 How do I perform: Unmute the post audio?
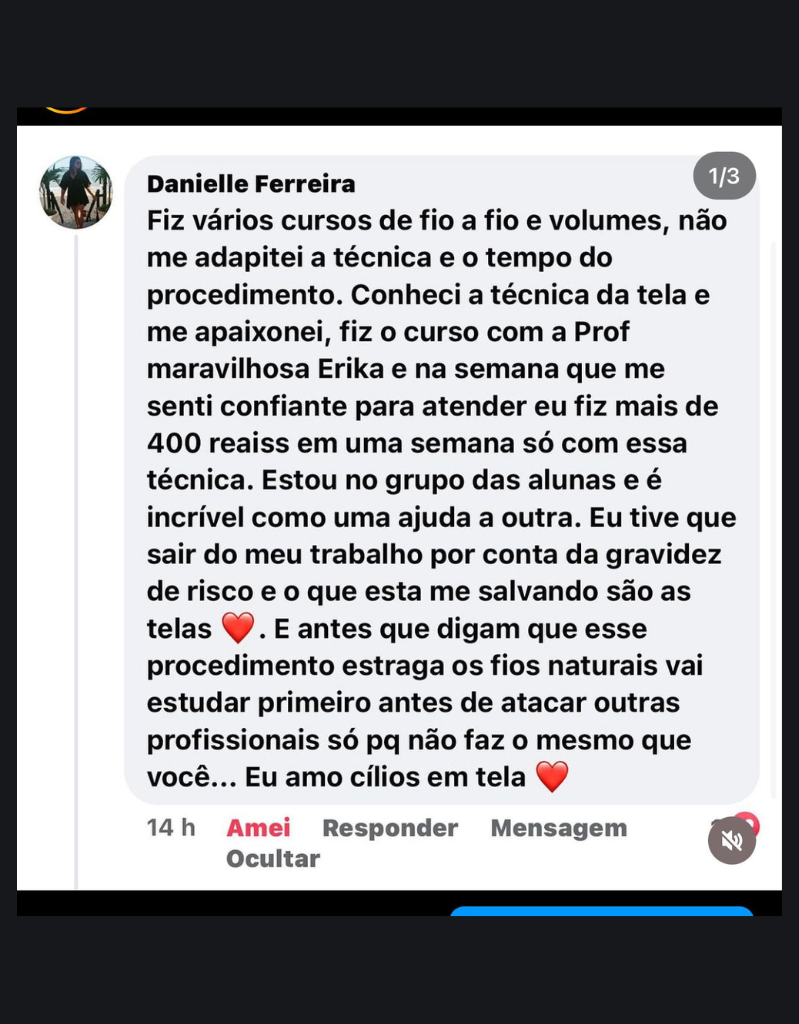[x=732, y=841]
